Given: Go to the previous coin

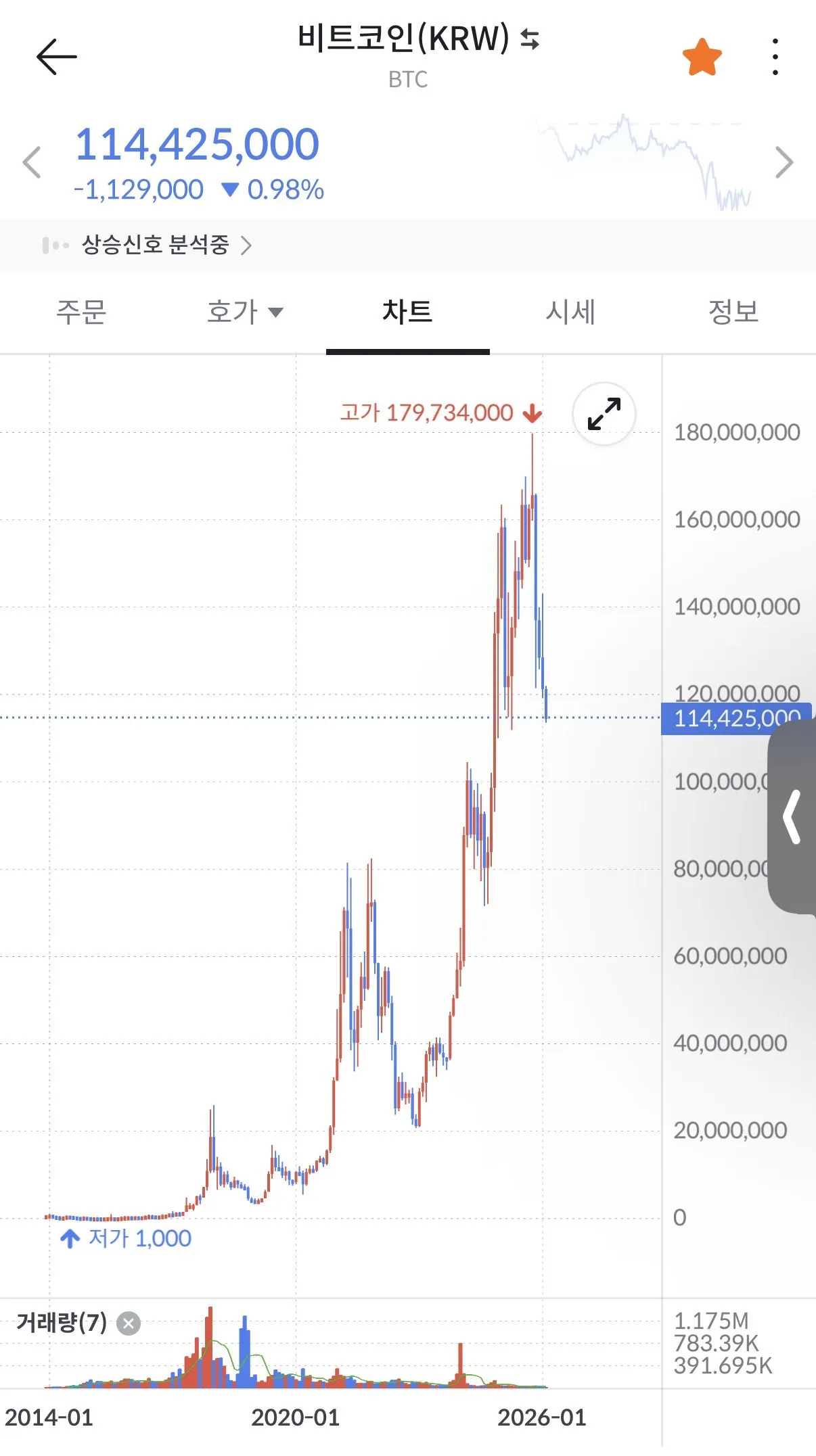Looking at the screenshot, I should (32, 163).
